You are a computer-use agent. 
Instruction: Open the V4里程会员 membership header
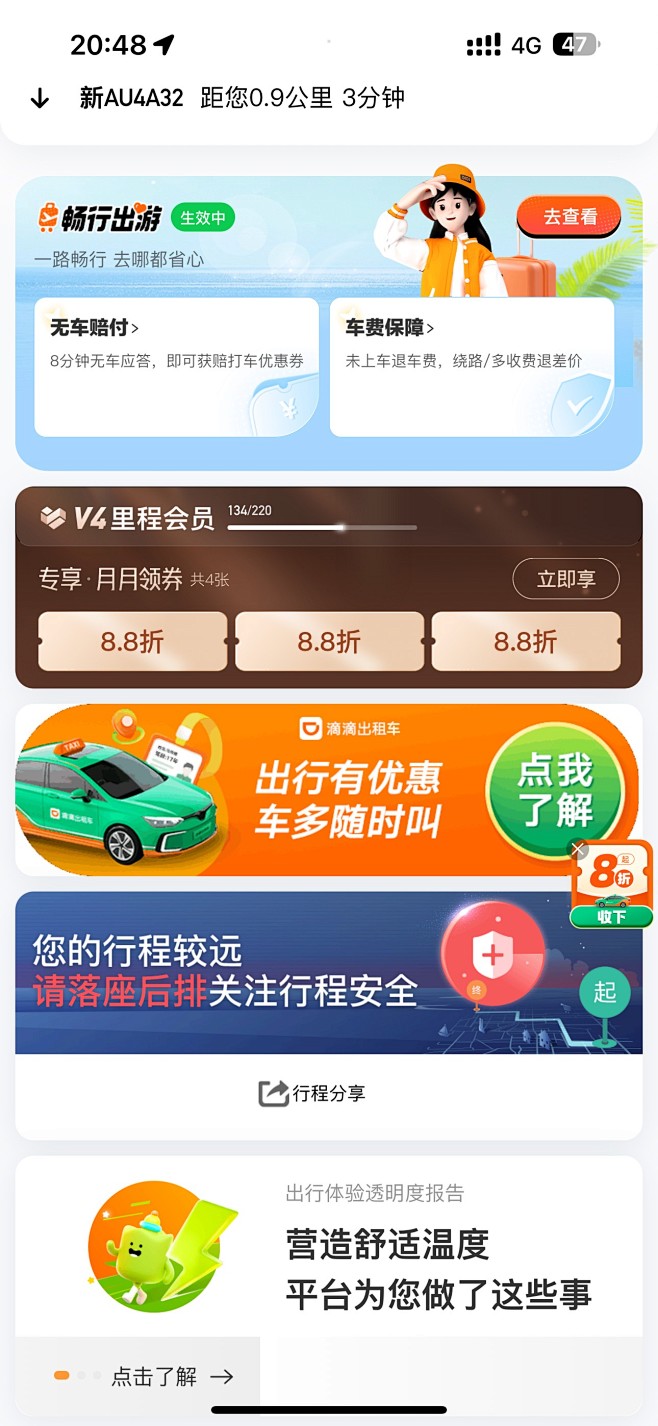point(128,518)
